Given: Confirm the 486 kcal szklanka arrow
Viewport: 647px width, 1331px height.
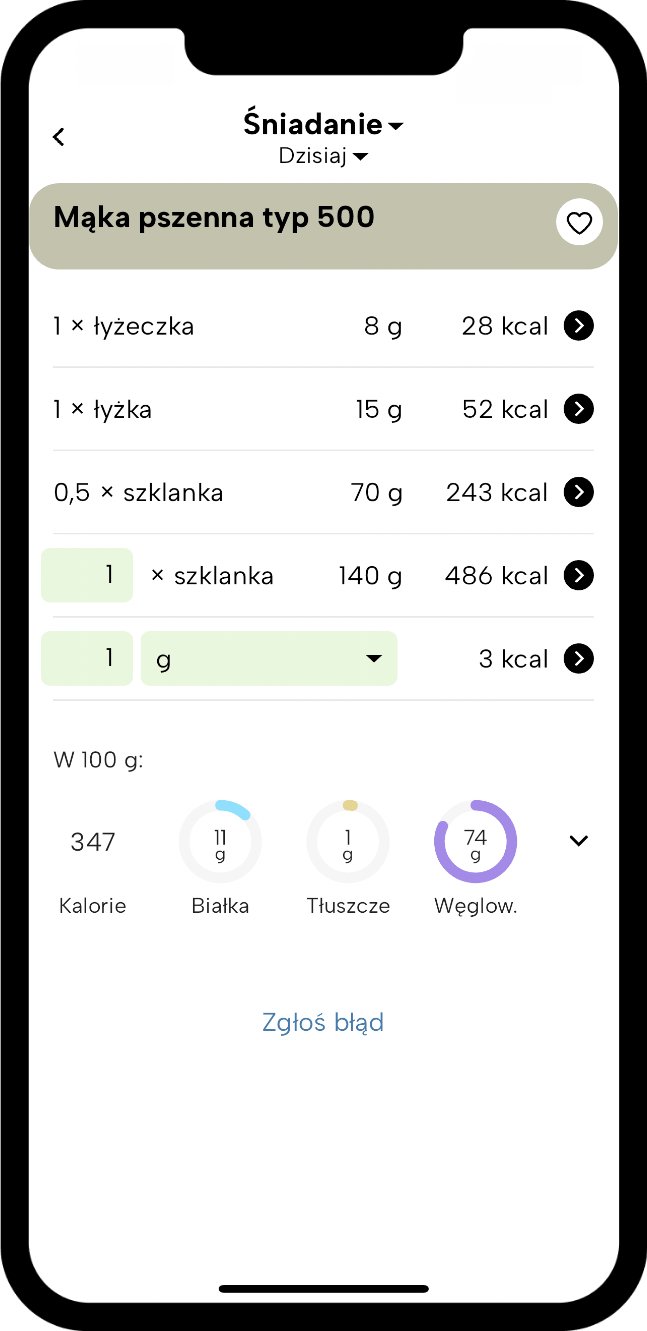Looking at the screenshot, I should click(x=578, y=575).
